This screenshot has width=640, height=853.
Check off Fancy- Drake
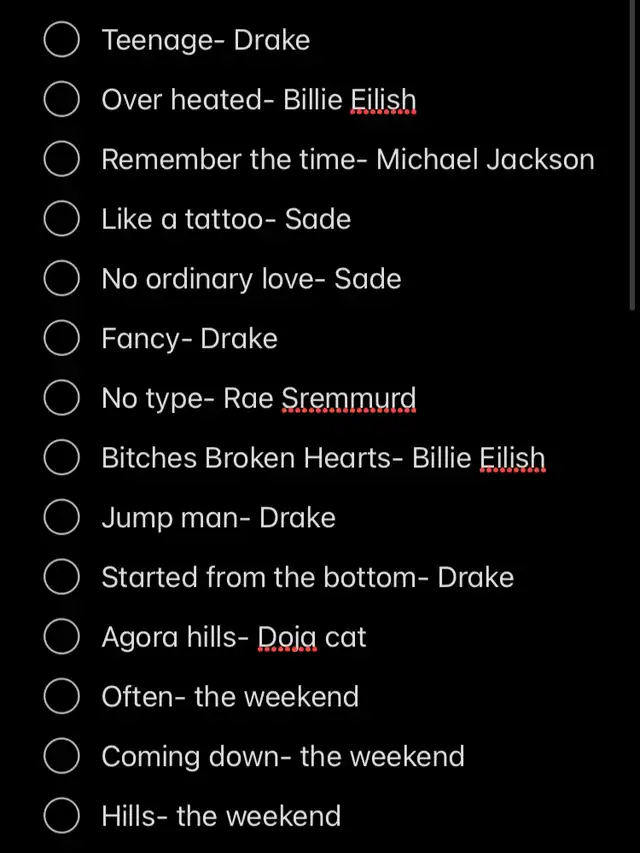(x=62, y=339)
